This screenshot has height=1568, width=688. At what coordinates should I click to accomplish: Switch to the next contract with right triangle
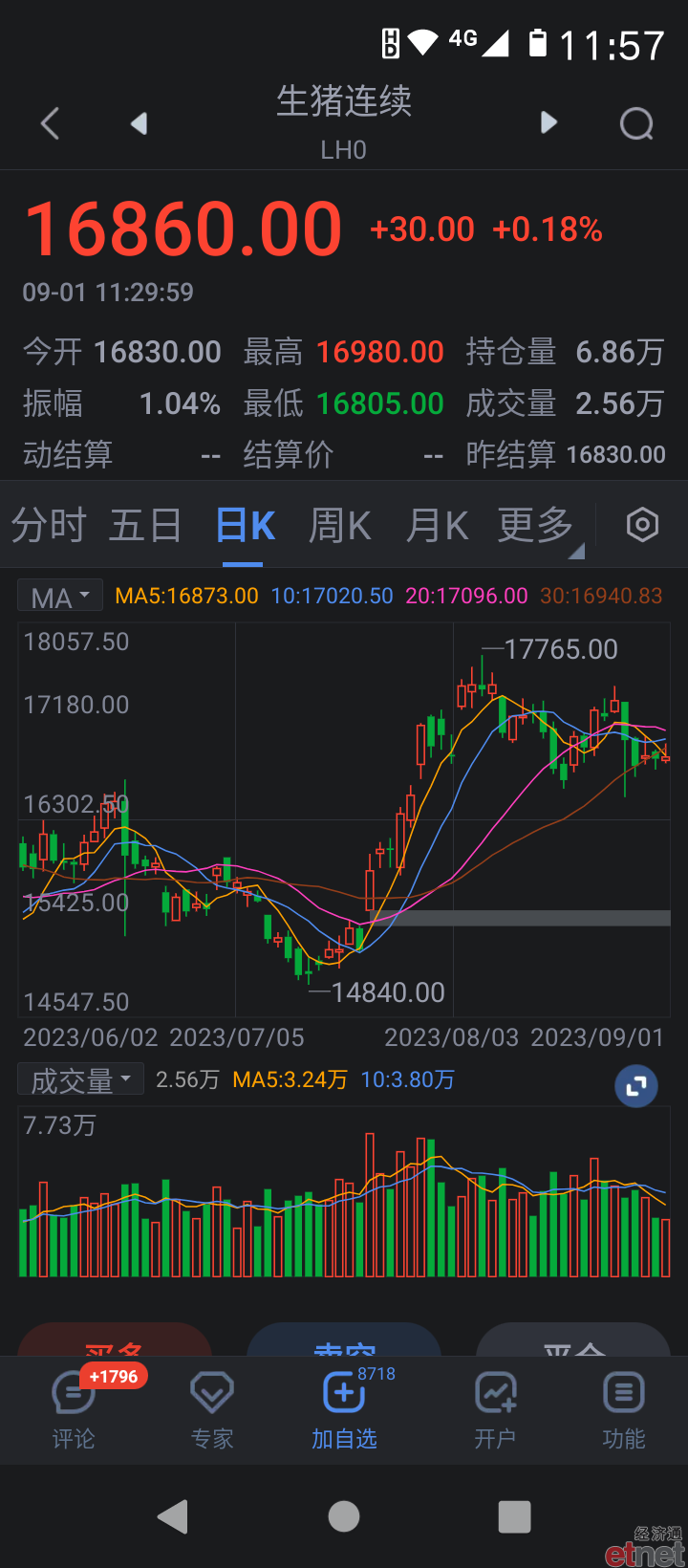tap(548, 122)
